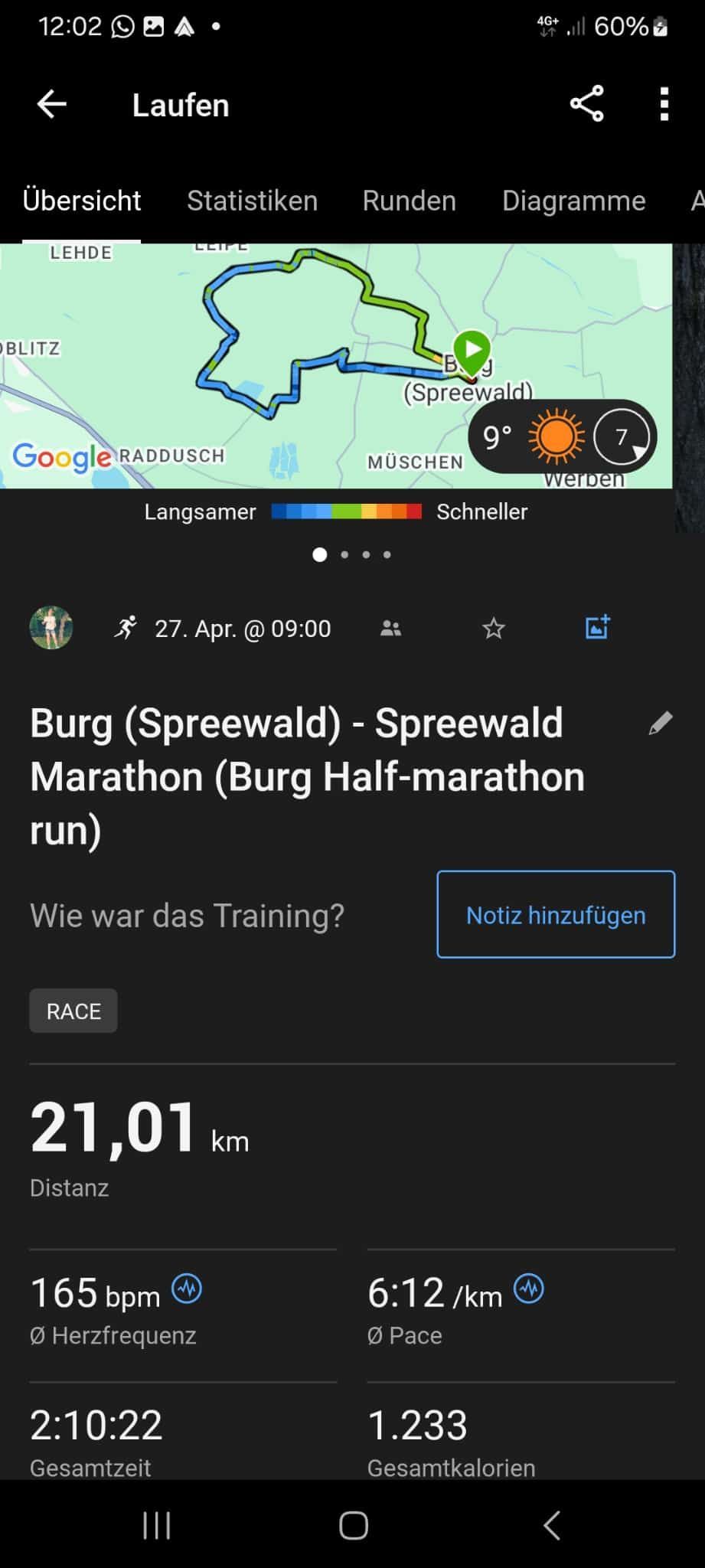Add a photo to this activity

pyautogui.click(x=597, y=628)
